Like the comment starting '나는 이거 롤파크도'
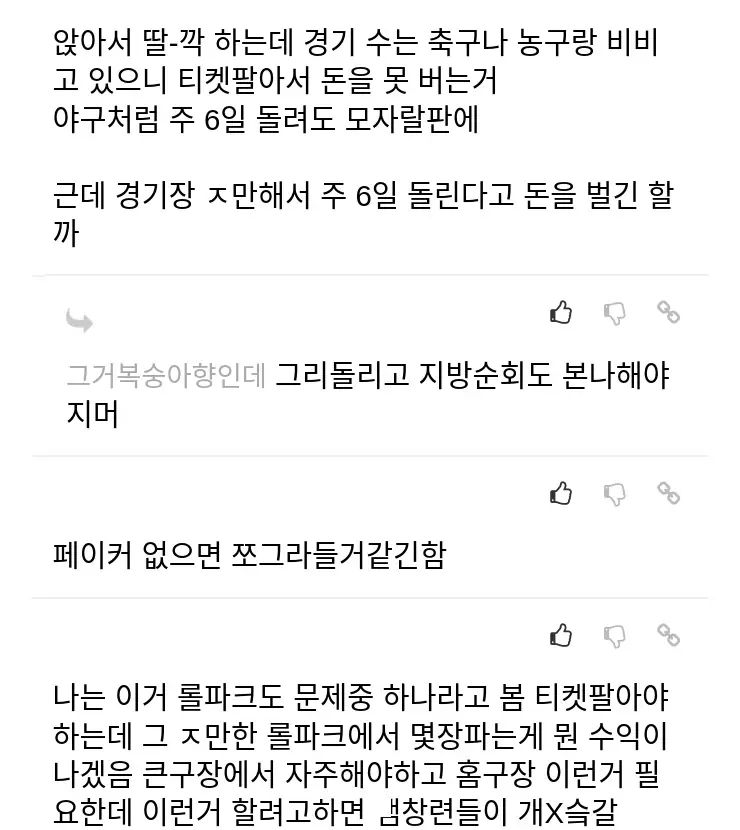This screenshot has height=830, width=740. pyautogui.click(x=561, y=635)
